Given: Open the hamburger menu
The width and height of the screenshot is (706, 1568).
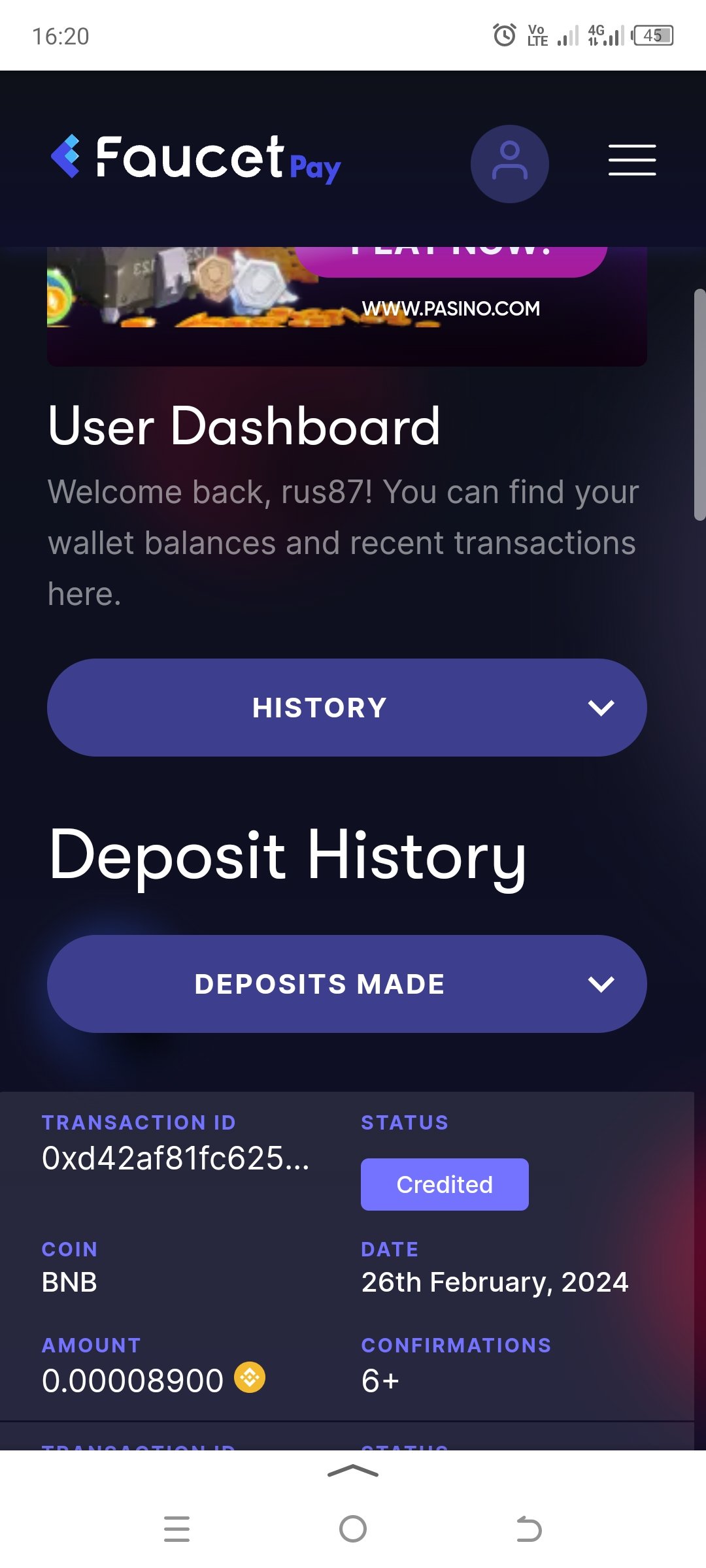Looking at the screenshot, I should [x=632, y=160].
